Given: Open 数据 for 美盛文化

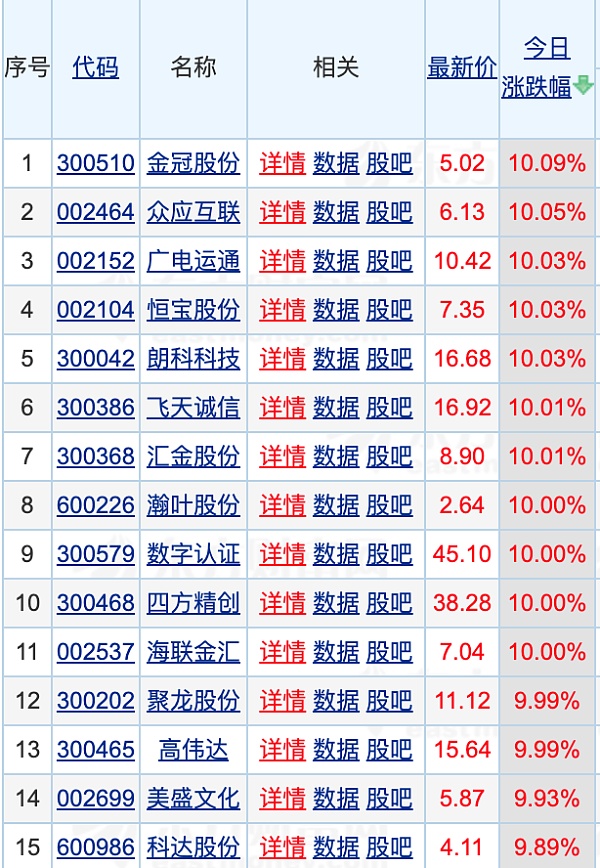Looking at the screenshot, I should tap(336, 798).
